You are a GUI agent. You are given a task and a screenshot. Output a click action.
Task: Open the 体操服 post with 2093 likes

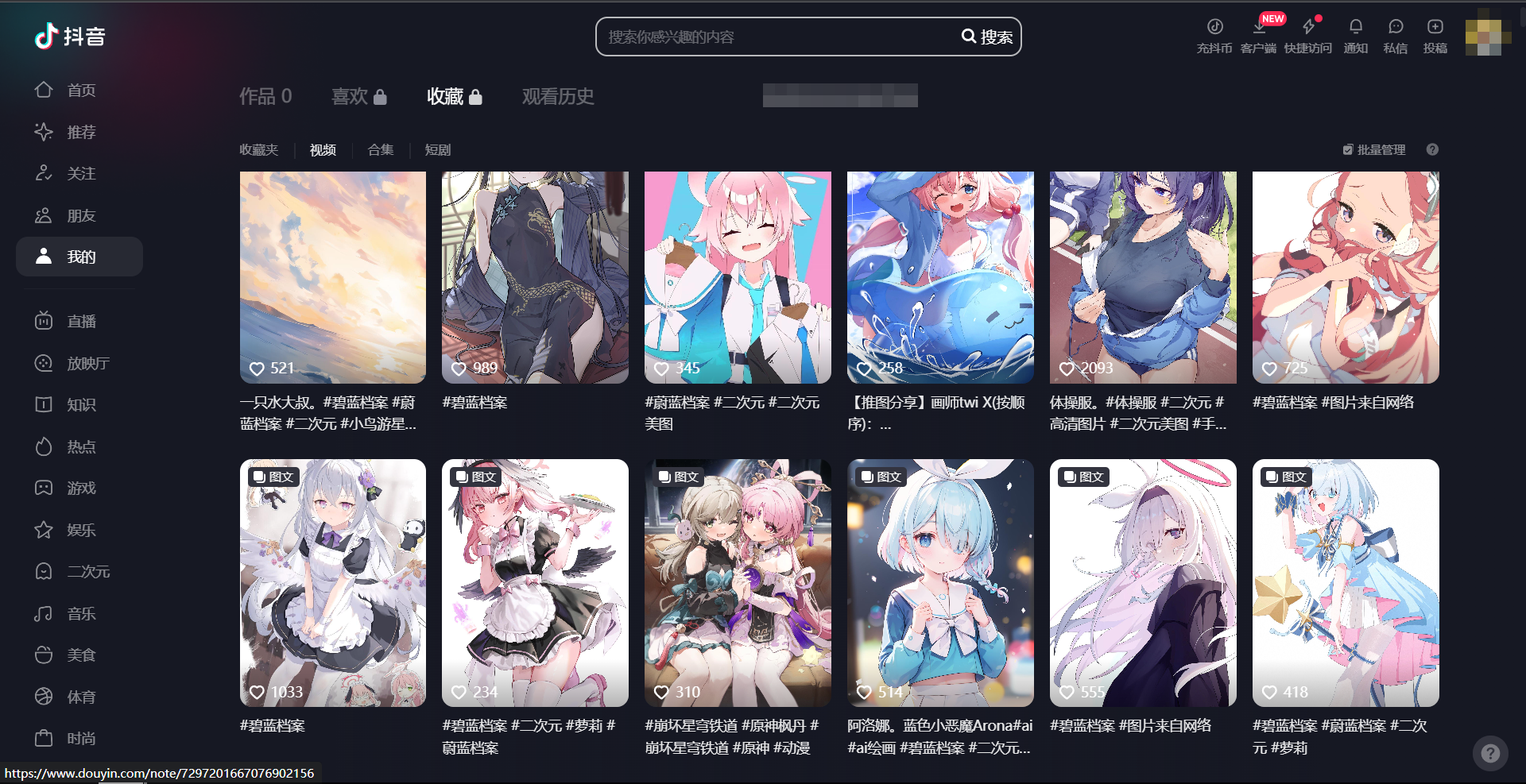[1143, 277]
